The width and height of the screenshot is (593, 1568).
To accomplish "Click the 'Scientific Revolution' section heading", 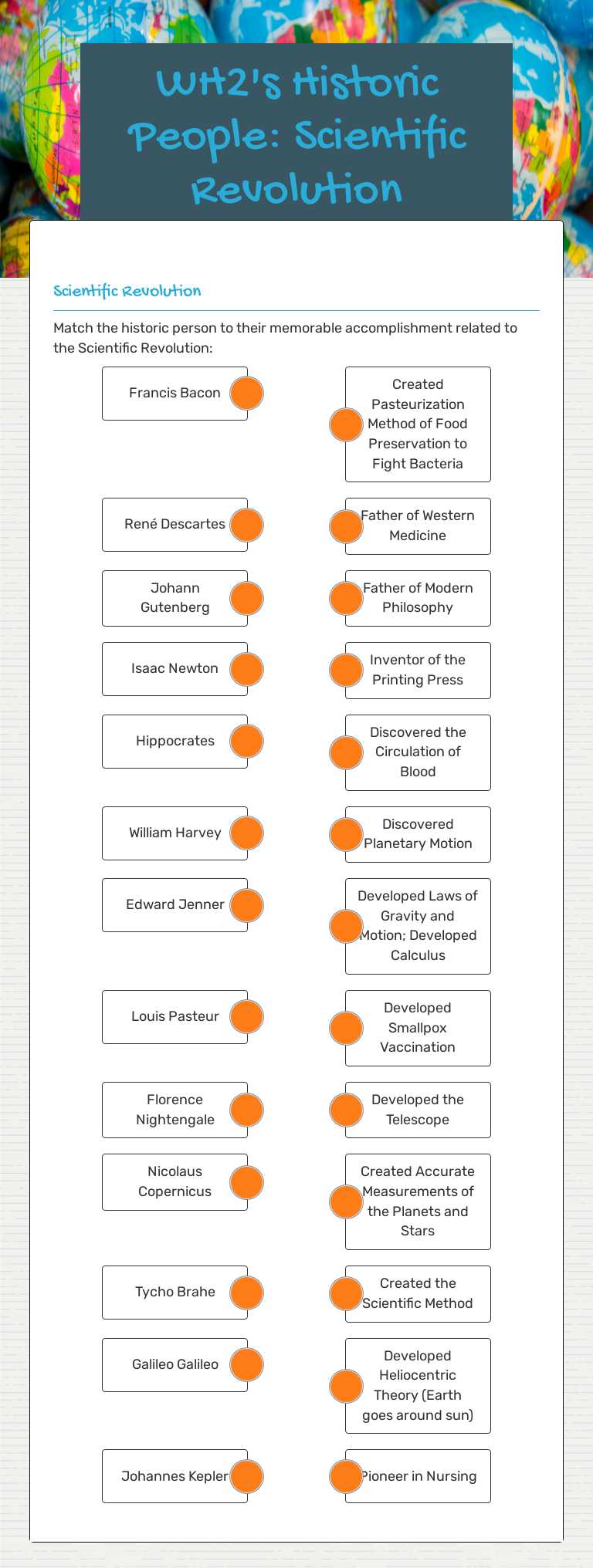I will 127,292.
